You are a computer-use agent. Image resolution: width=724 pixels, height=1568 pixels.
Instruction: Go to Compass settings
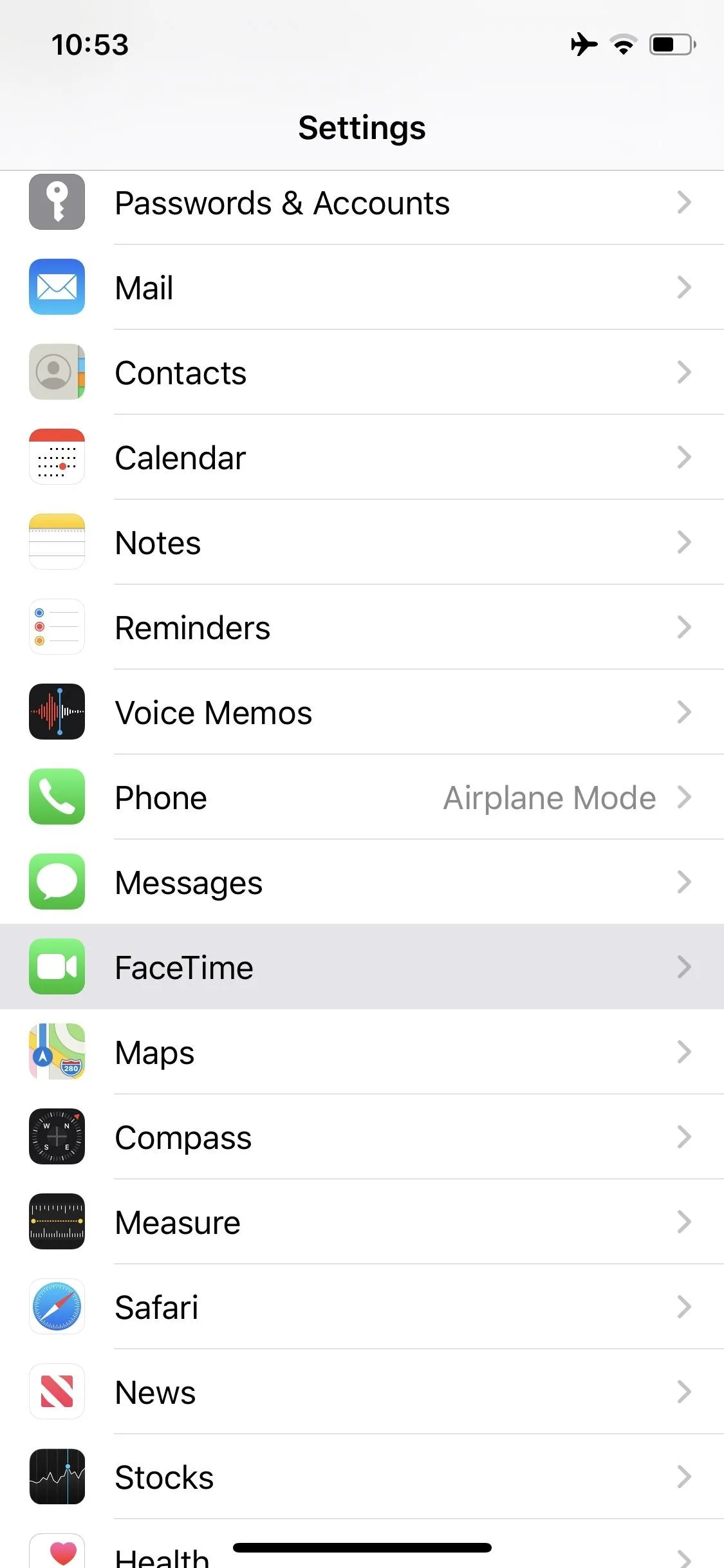pyautogui.click(x=362, y=1137)
